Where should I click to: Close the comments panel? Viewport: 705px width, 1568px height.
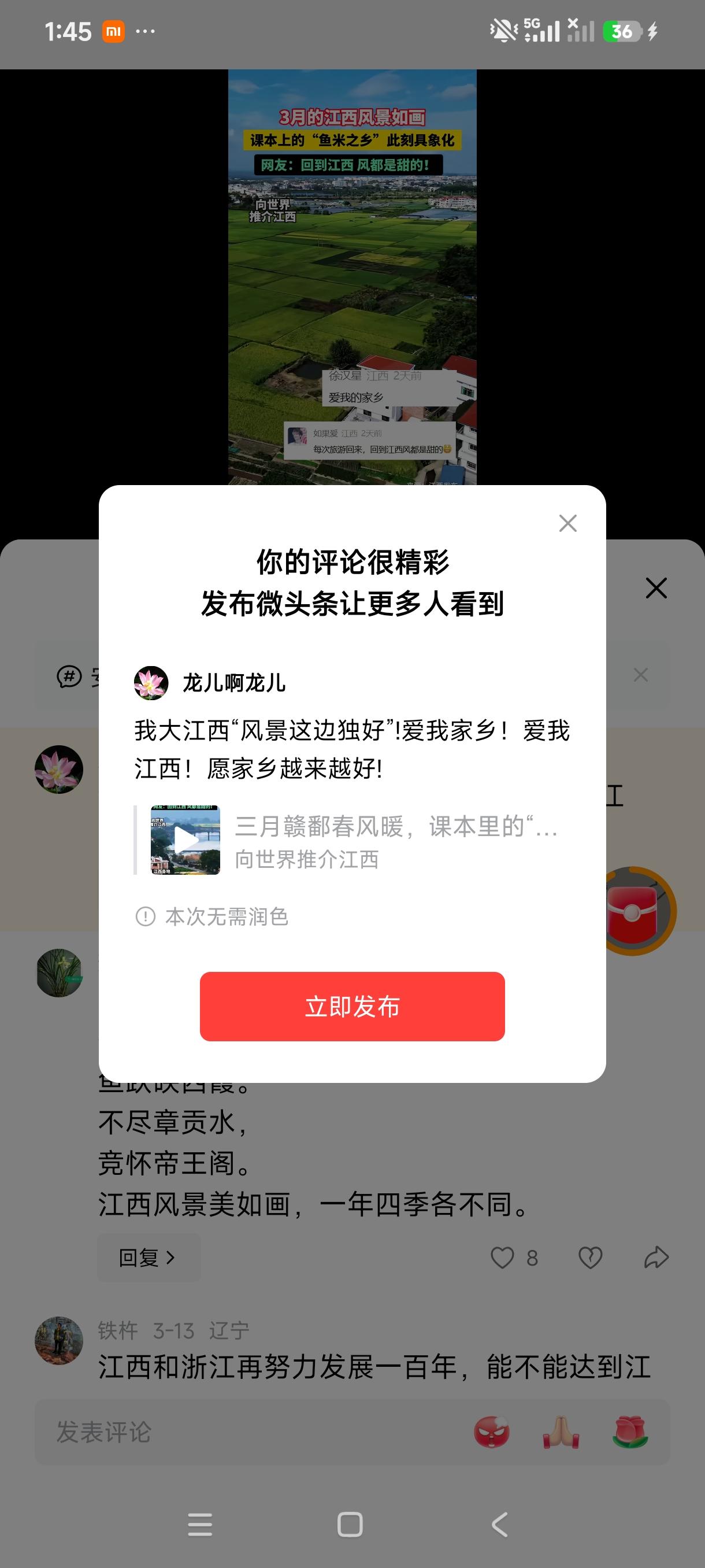[x=656, y=588]
